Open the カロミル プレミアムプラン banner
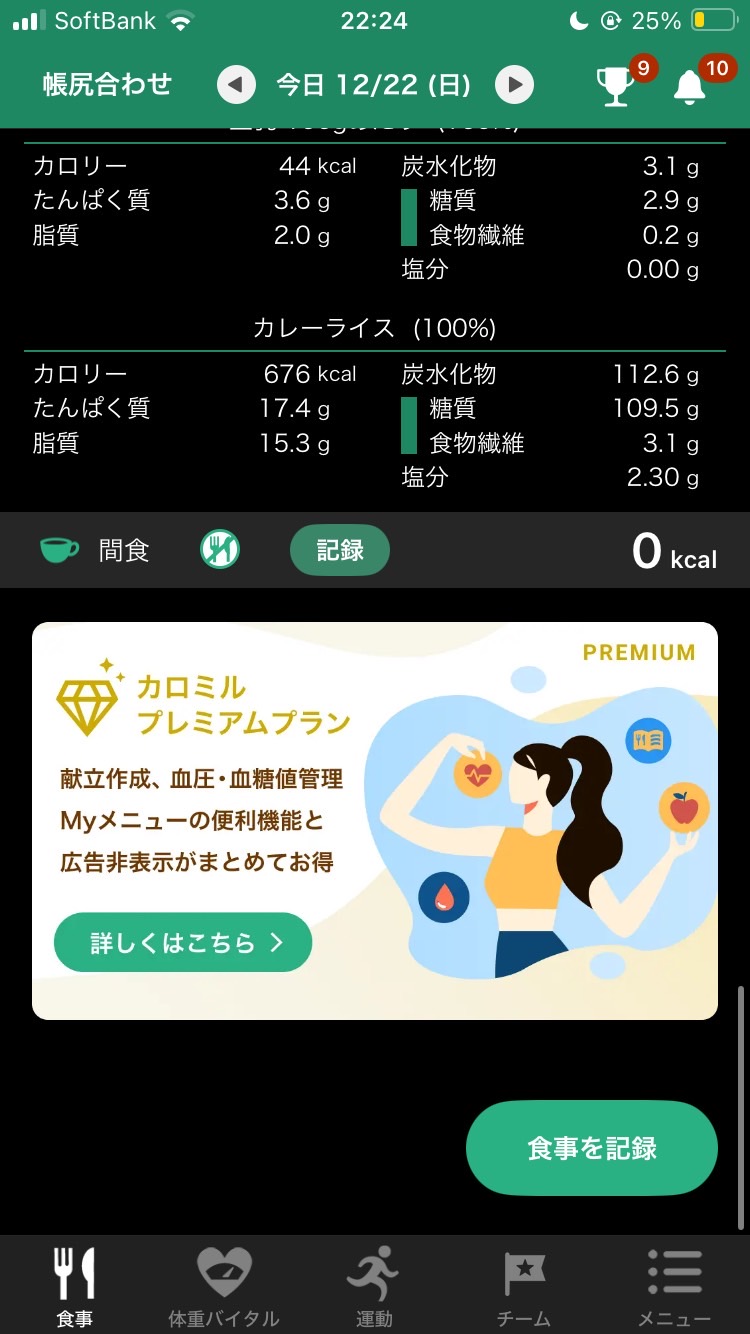 point(375,821)
